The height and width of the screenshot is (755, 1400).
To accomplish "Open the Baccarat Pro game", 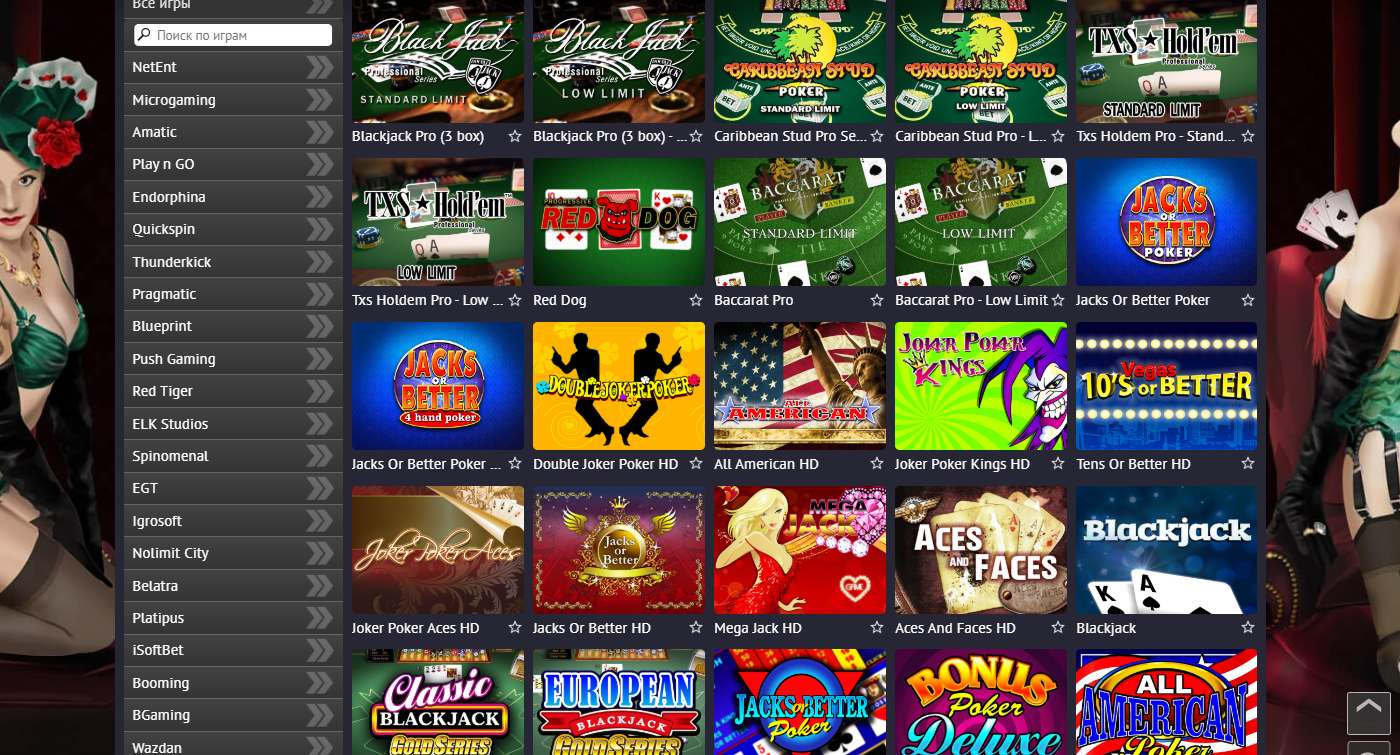I will click(x=799, y=222).
